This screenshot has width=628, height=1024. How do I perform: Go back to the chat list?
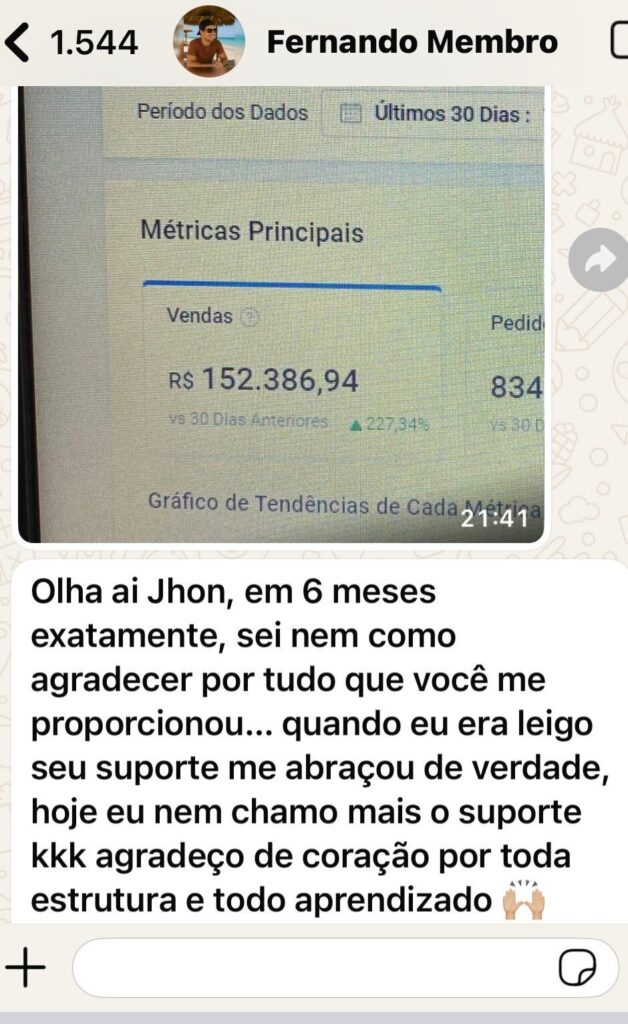pos(18,42)
